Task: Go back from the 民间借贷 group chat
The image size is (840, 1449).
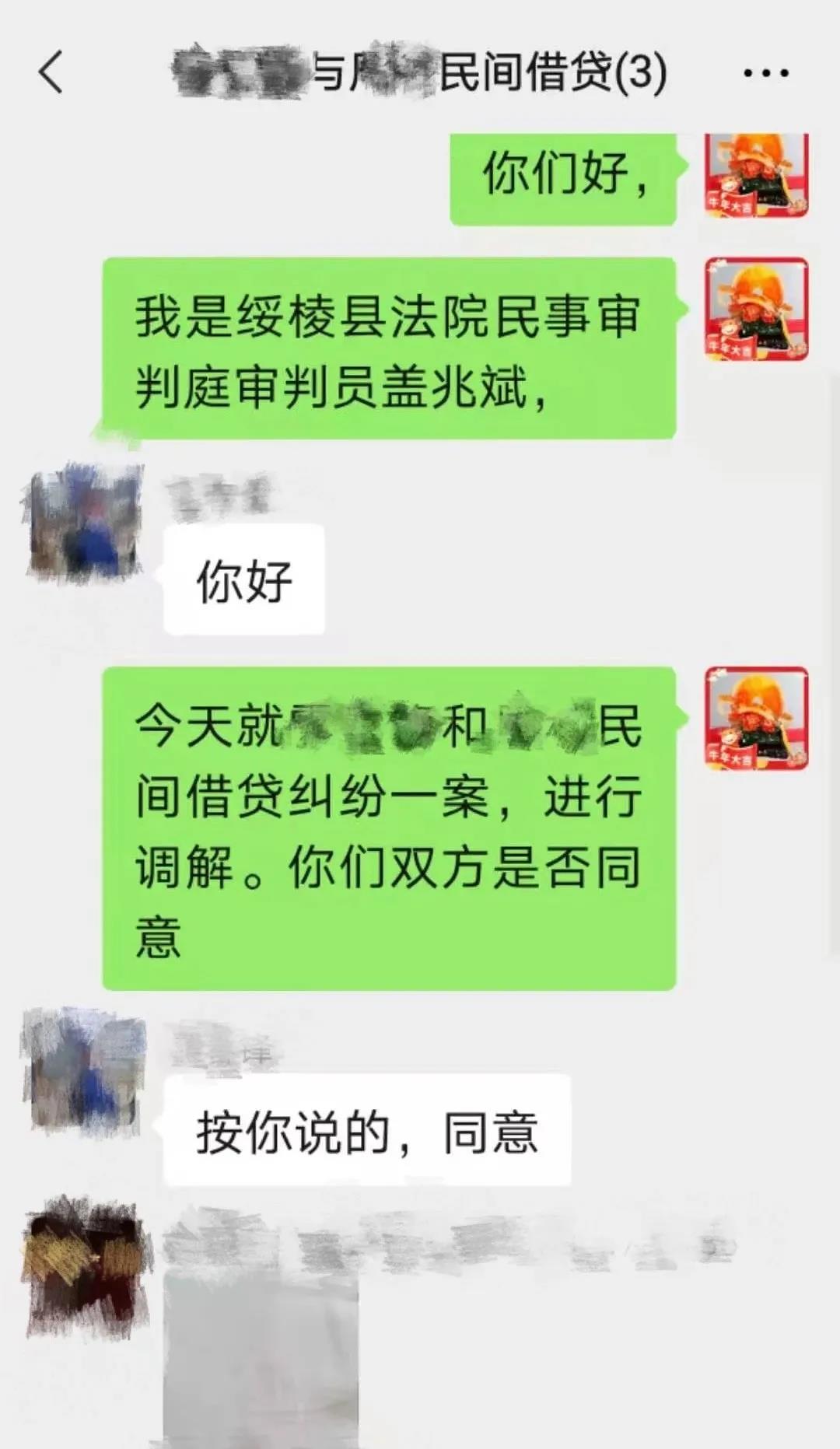Action: pyautogui.click(x=51, y=72)
